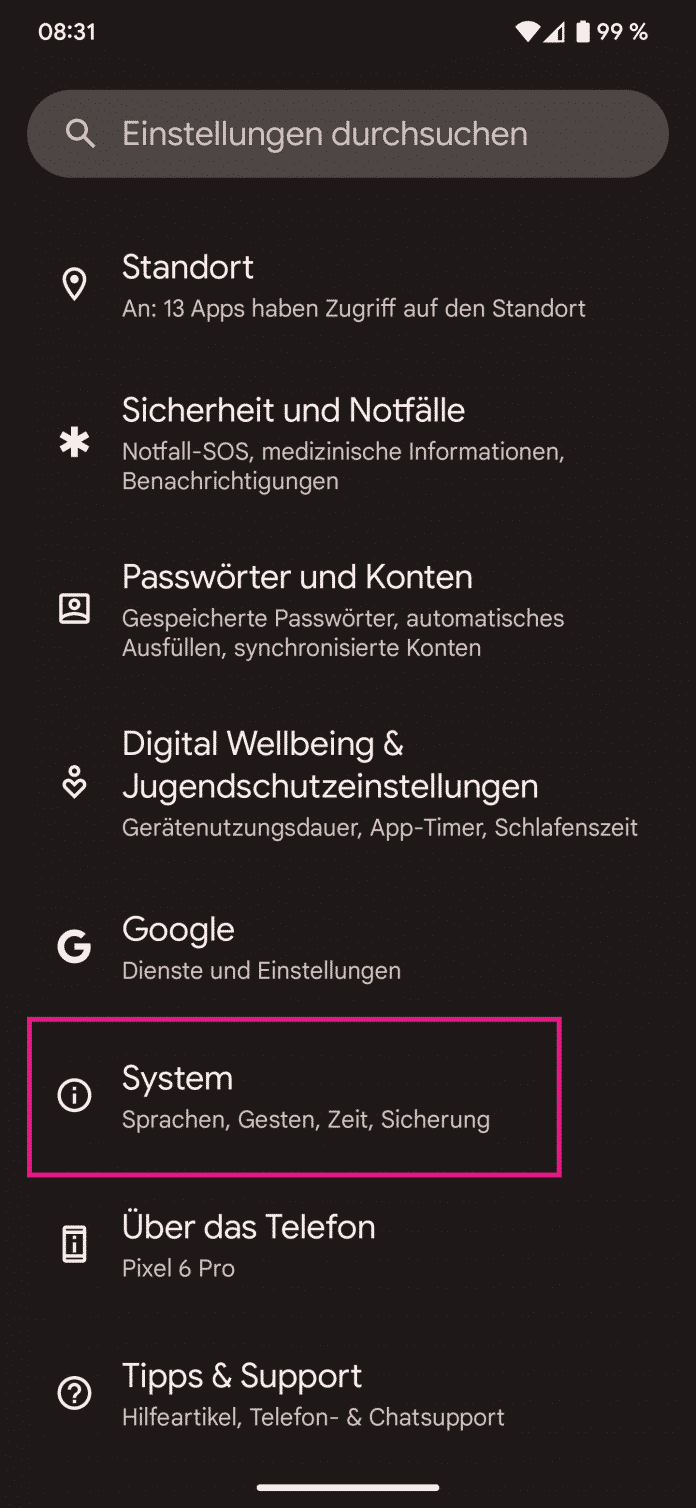Open Über das Telefon
The width and height of the screenshot is (696, 1508).
point(347,1245)
